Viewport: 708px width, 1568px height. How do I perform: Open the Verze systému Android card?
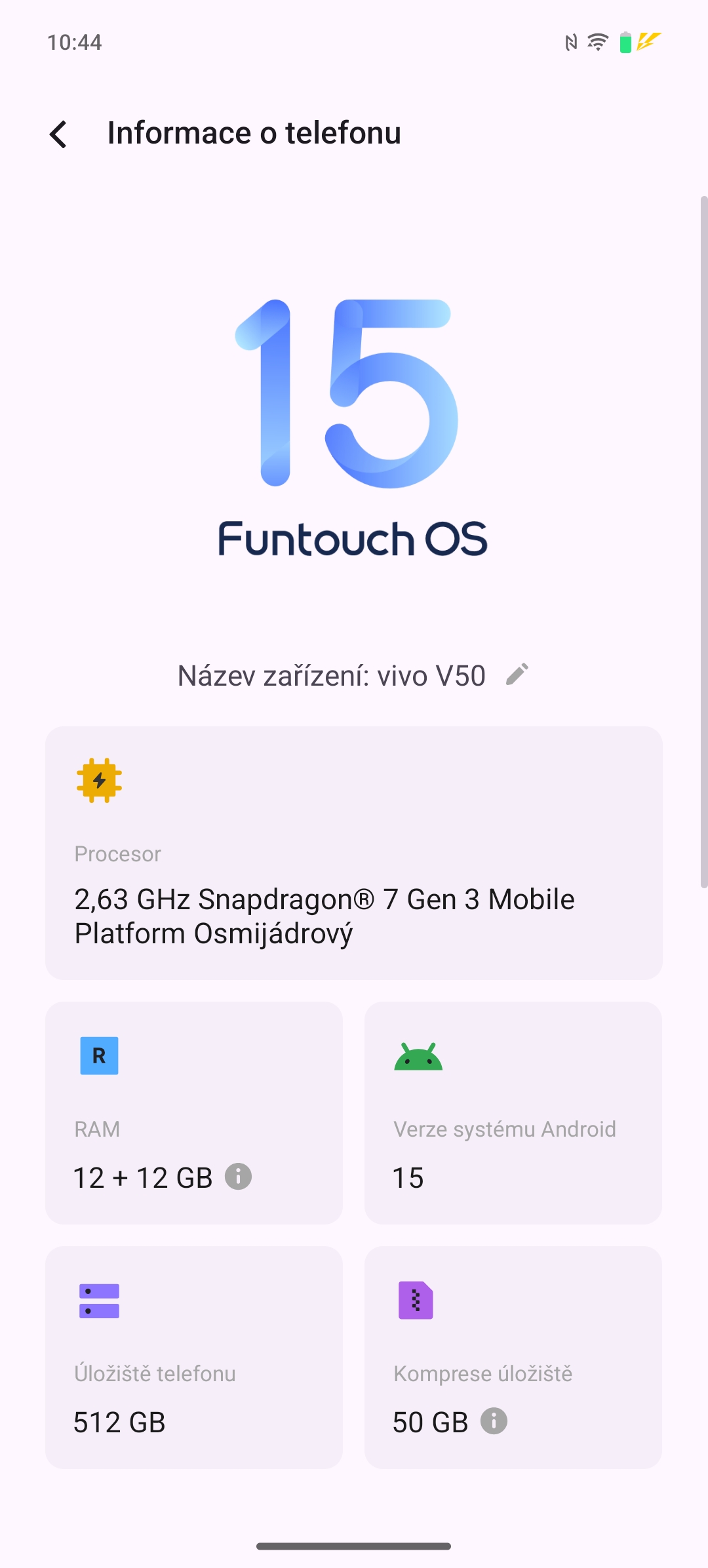[x=513, y=1112]
